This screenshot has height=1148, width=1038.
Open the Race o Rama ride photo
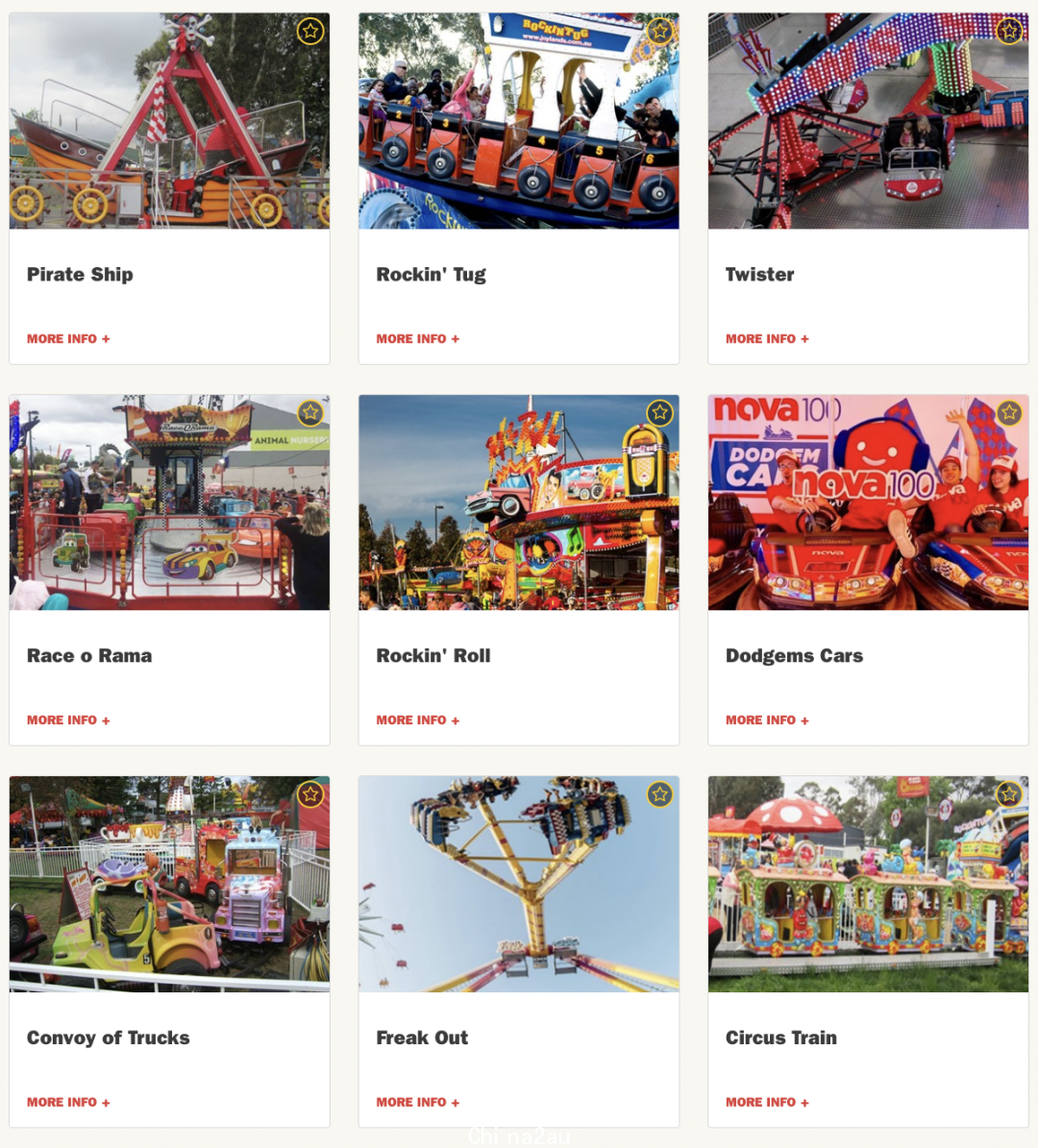click(x=169, y=502)
